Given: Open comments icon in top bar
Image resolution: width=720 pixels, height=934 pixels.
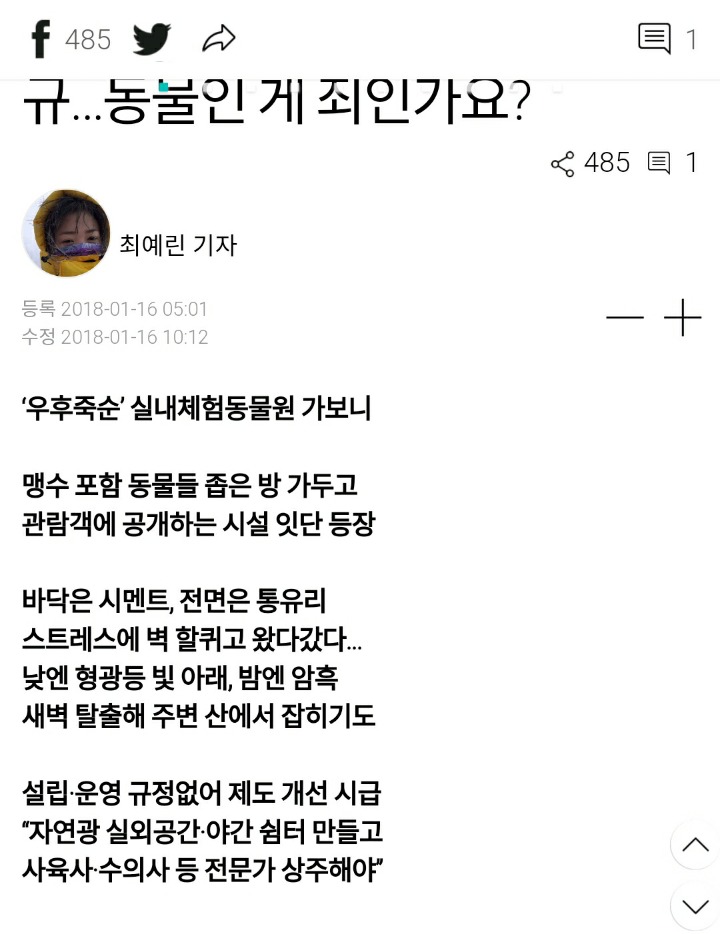Looking at the screenshot, I should (654, 39).
